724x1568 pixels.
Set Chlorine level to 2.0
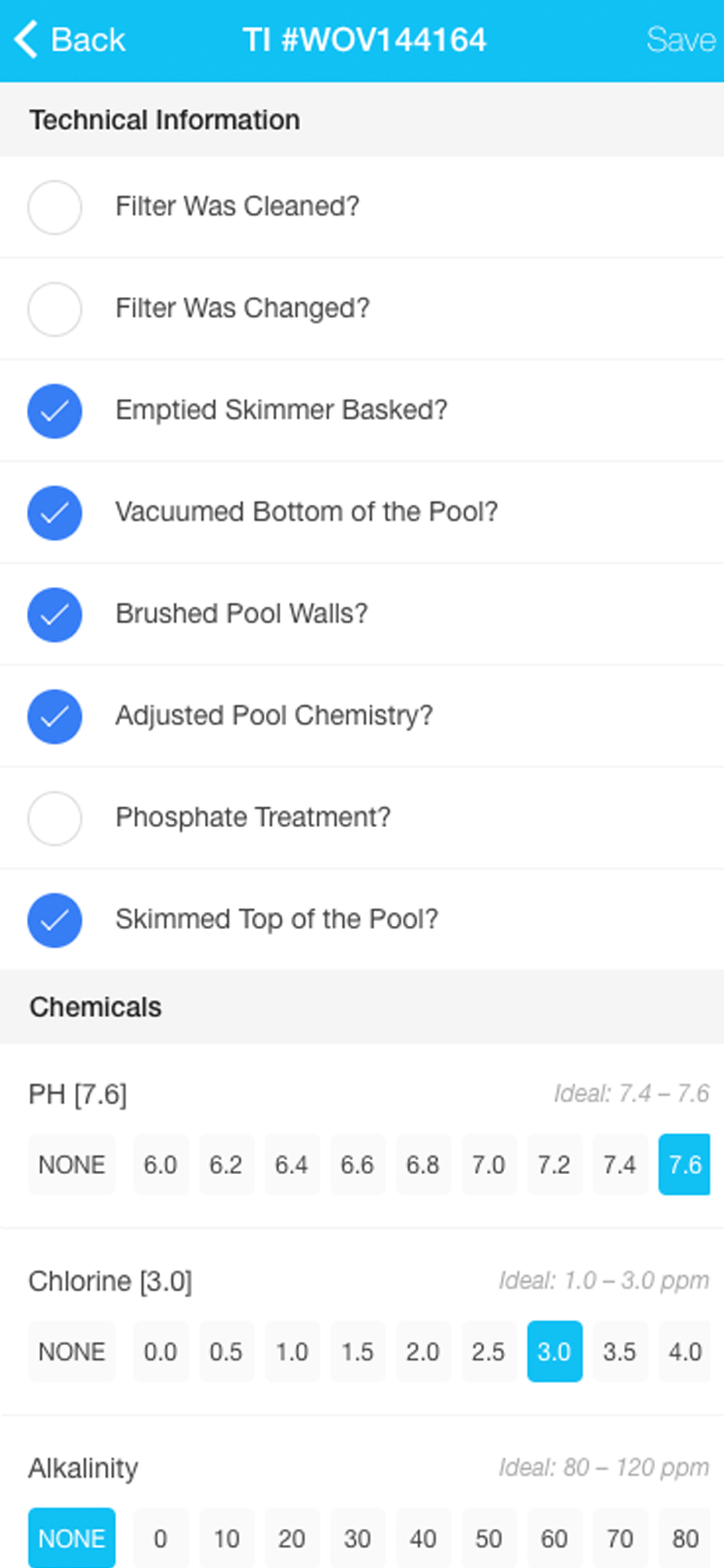tap(423, 1352)
